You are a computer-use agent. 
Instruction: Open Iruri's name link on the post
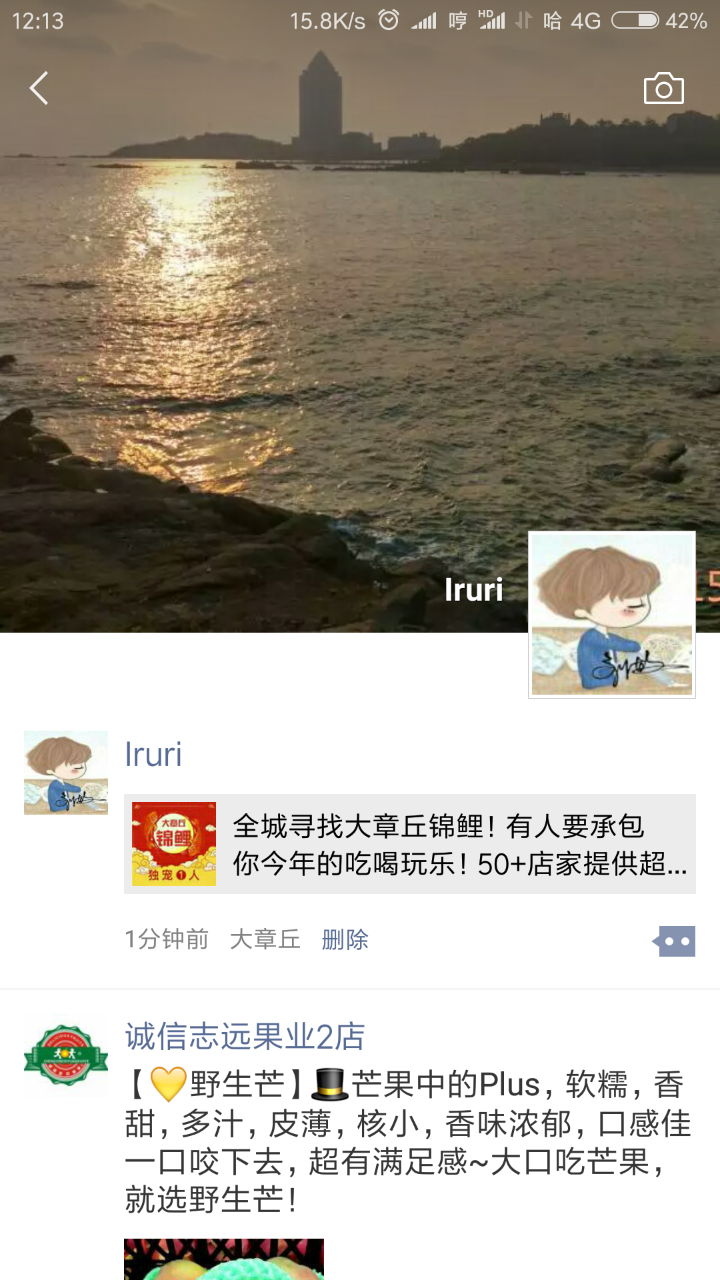153,754
